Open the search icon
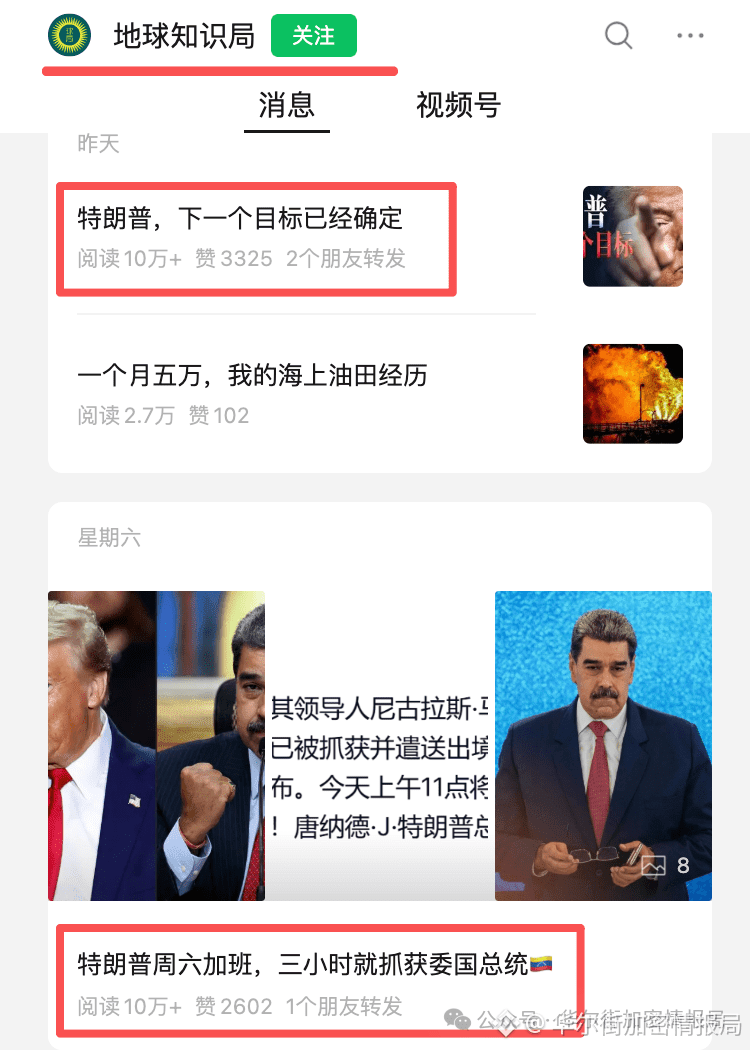The image size is (750, 1050). pos(618,36)
